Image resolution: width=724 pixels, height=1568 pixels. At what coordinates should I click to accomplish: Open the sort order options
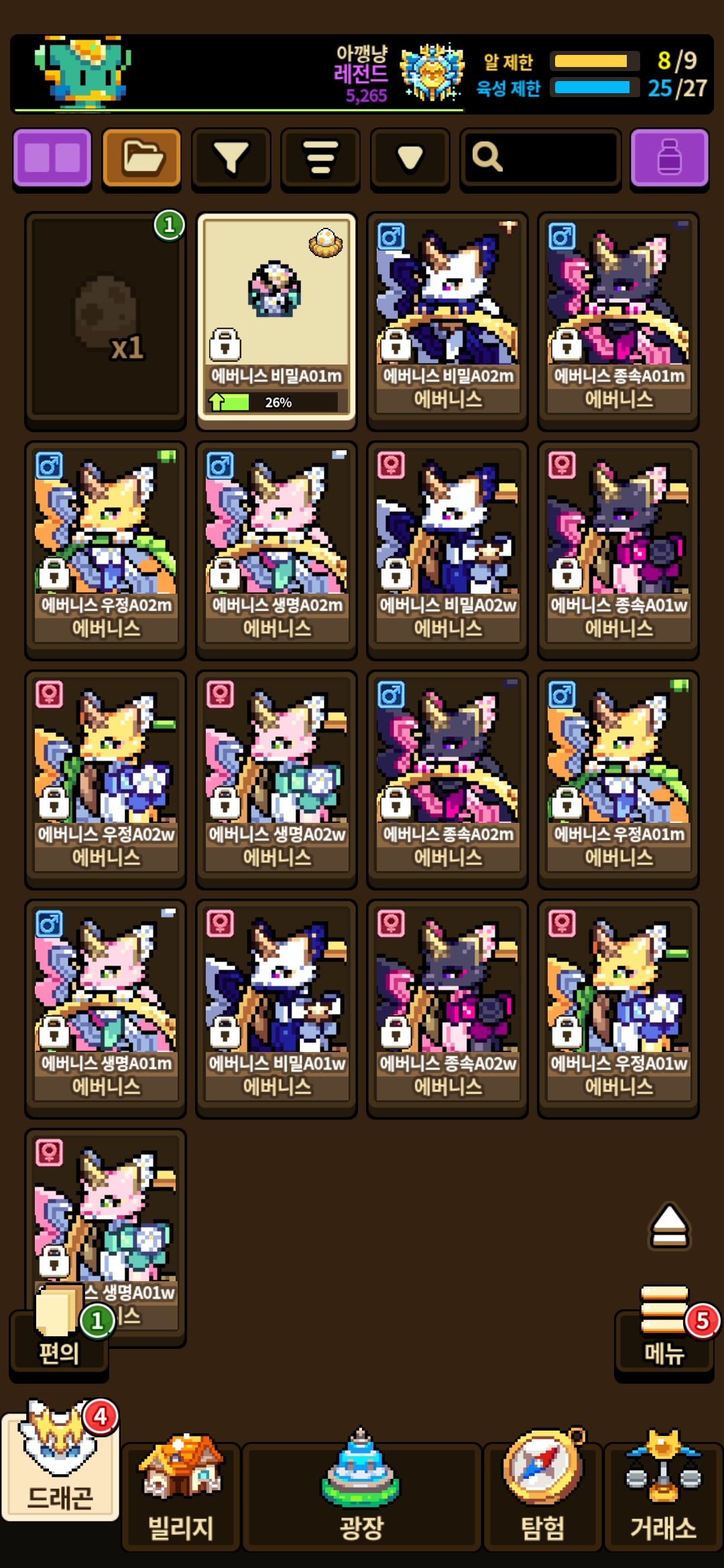click(x=320, y=158)
